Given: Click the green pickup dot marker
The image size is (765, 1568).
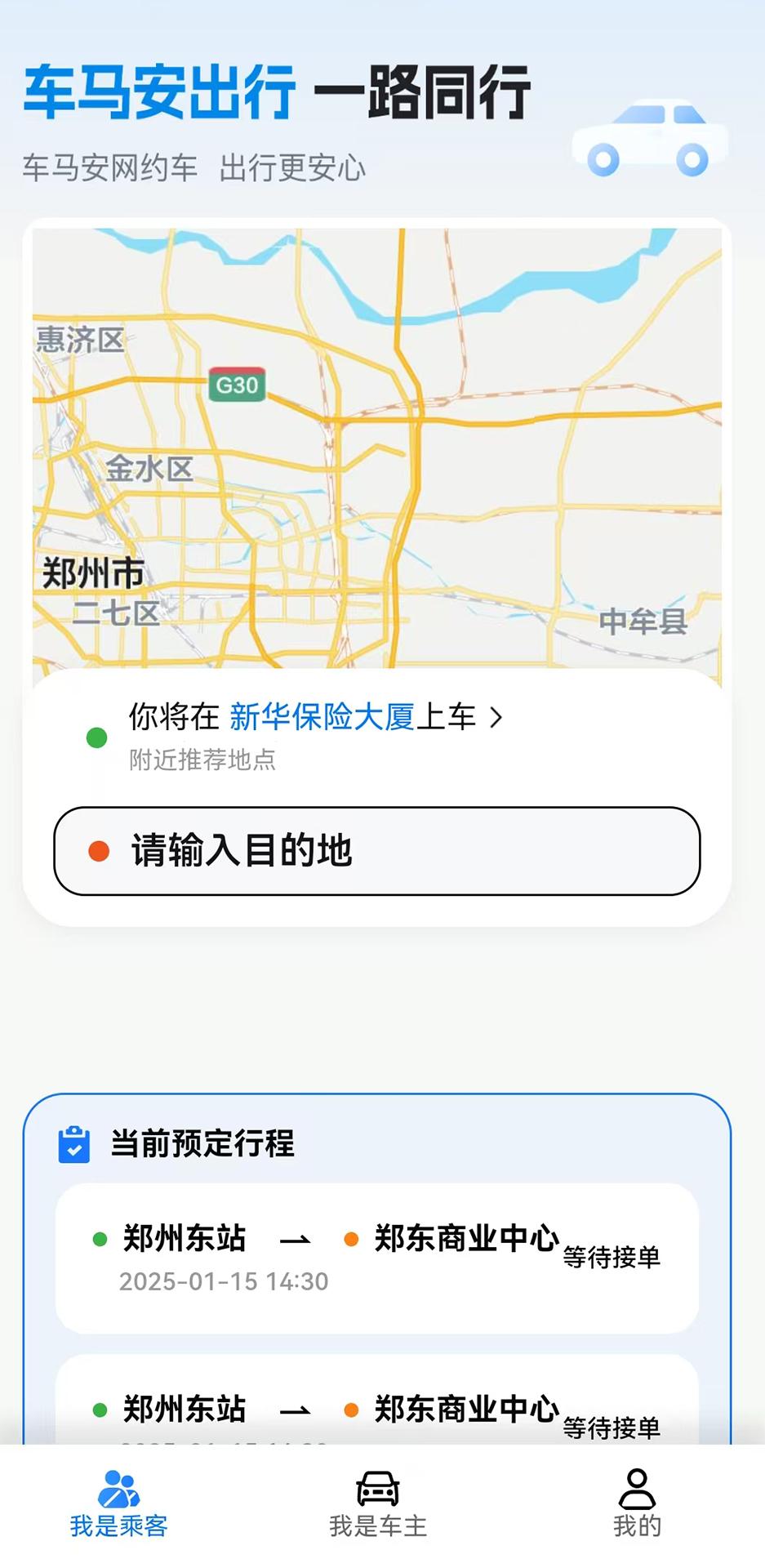Looking at the screenshot, I should click(x=95, y=737).
